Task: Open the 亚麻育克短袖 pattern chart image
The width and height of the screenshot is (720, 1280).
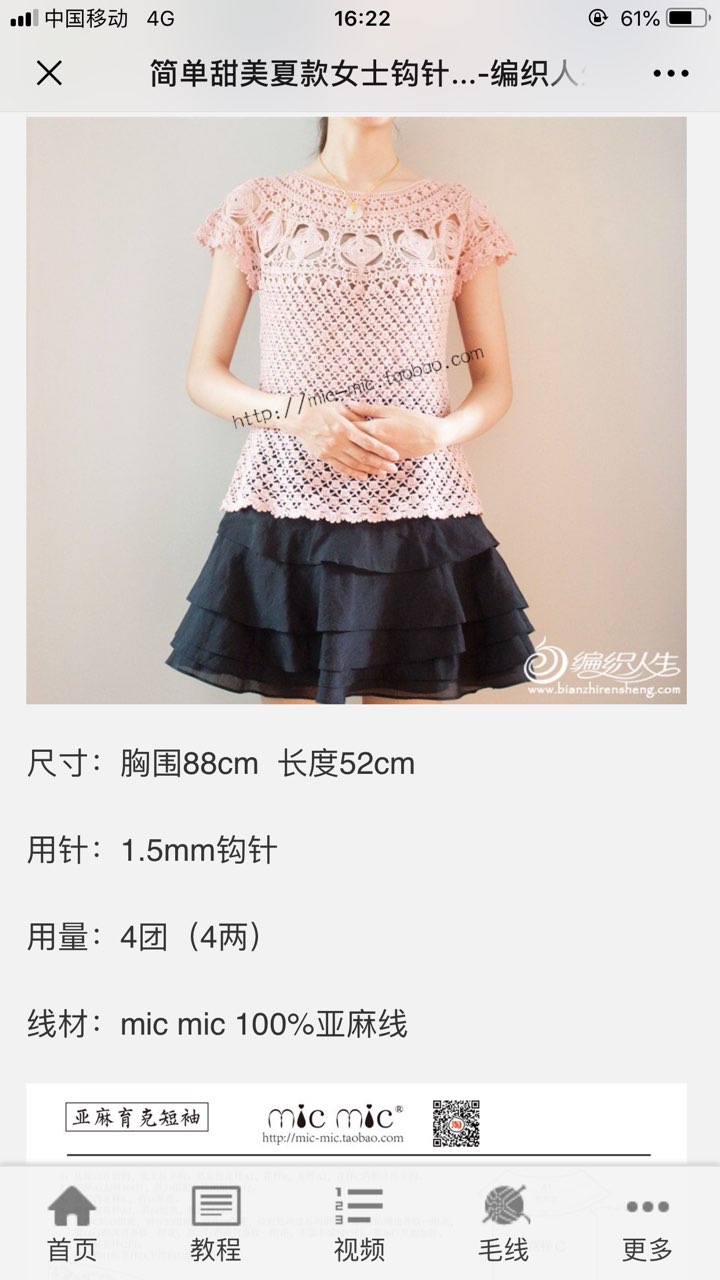Action: (356, 1125)
